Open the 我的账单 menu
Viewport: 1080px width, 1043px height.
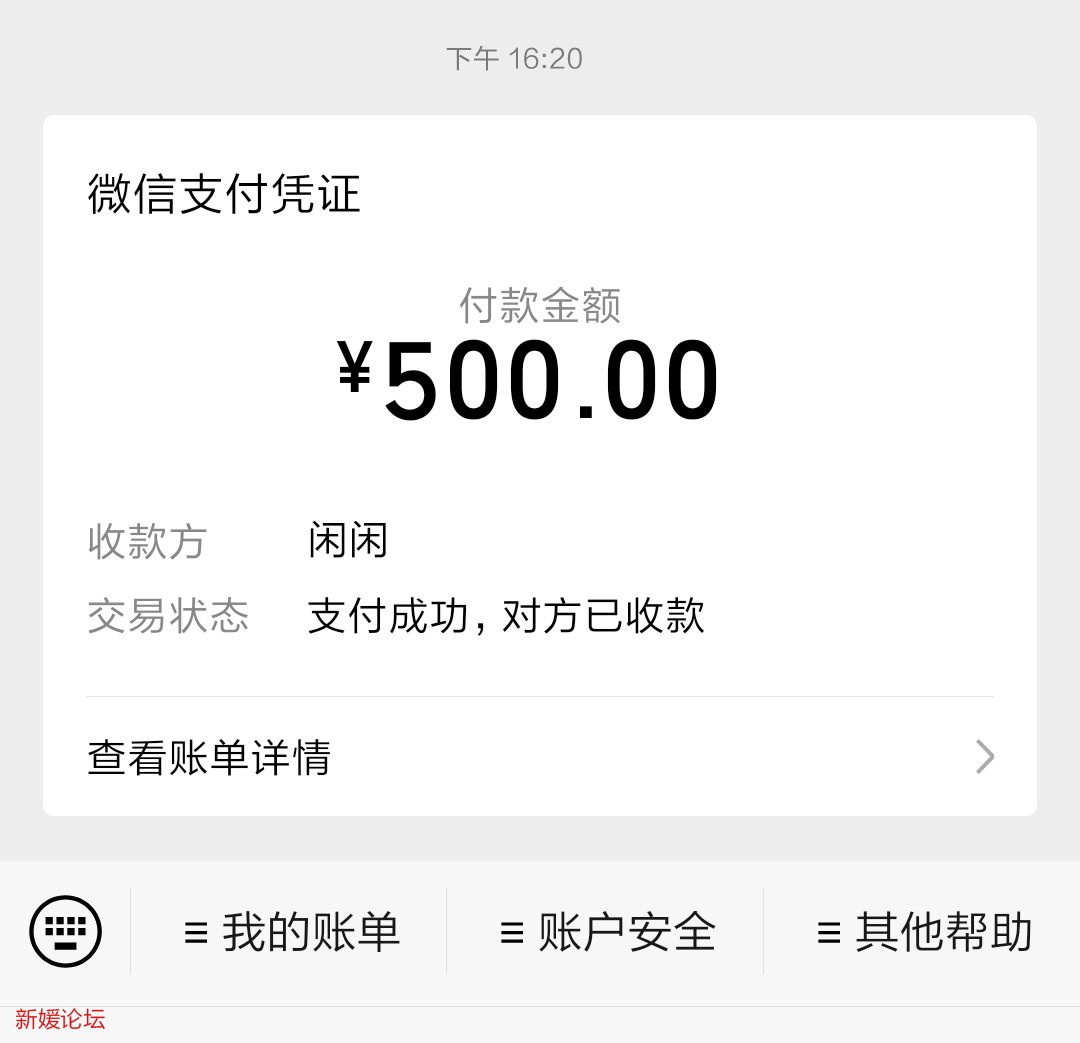(291, 932)
